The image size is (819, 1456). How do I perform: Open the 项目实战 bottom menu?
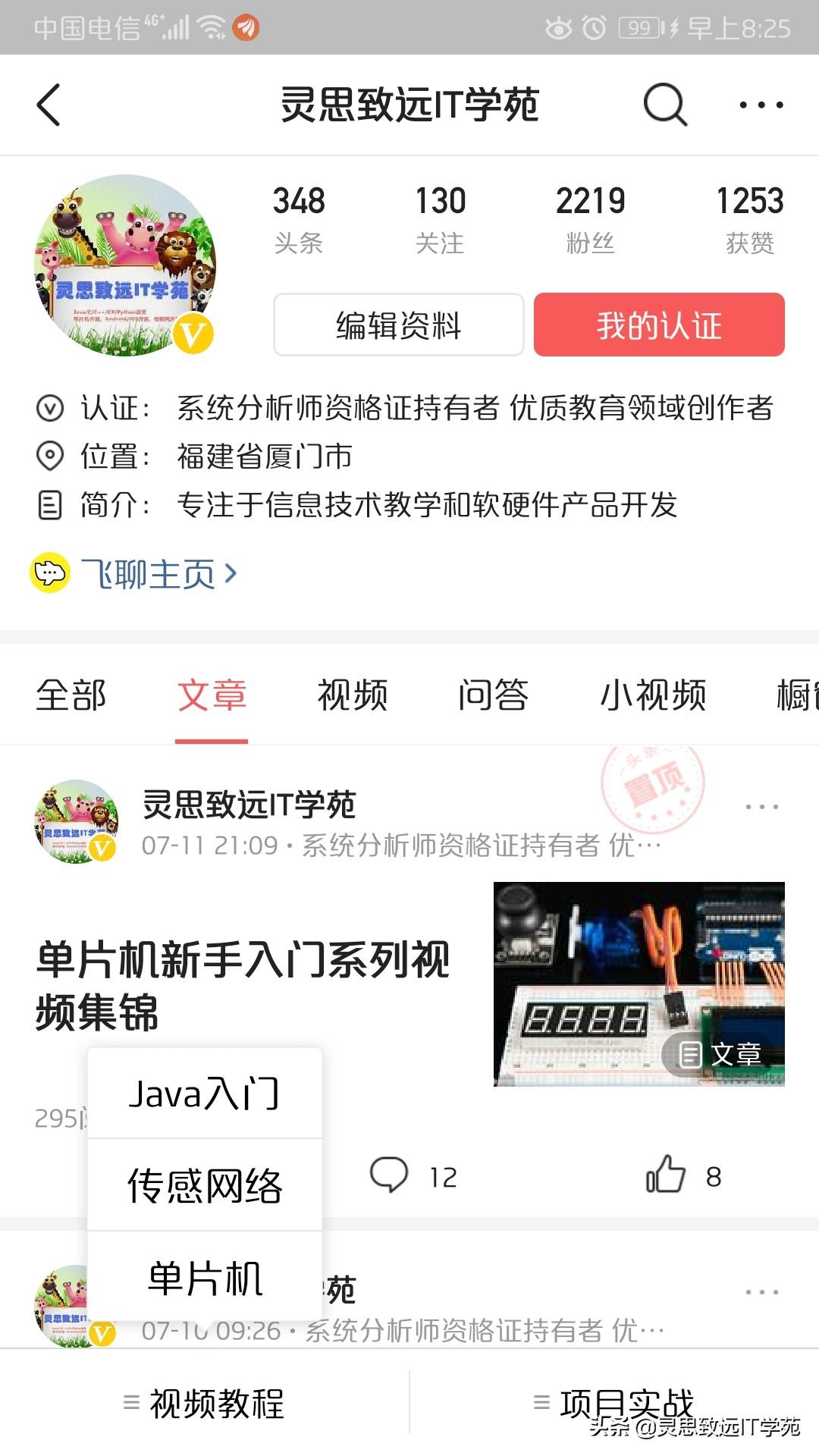pyautogui.click(x=614, y=1403)
